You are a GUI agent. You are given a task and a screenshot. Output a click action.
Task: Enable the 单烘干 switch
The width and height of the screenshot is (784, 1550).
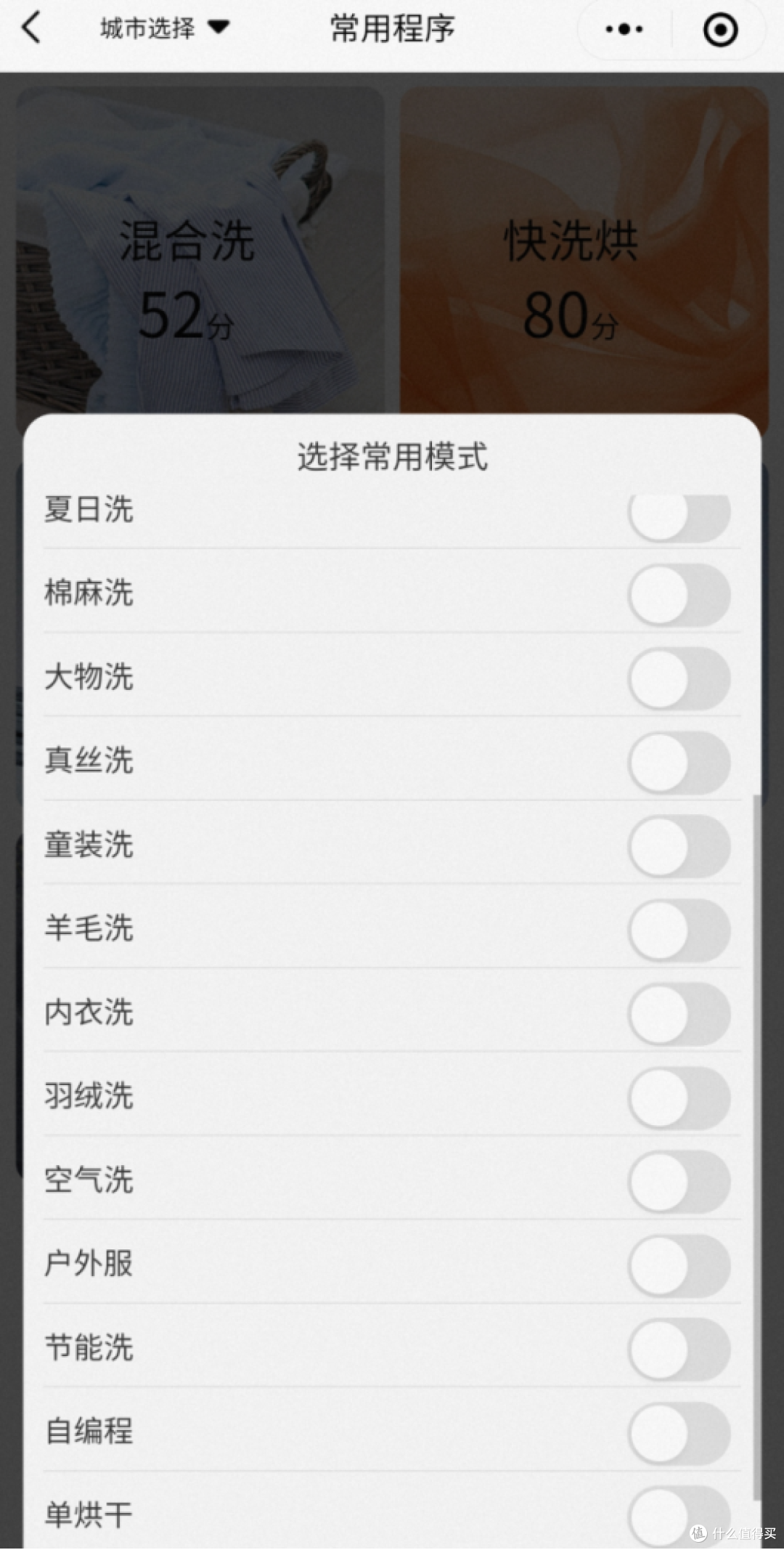tap(679, 1517)
